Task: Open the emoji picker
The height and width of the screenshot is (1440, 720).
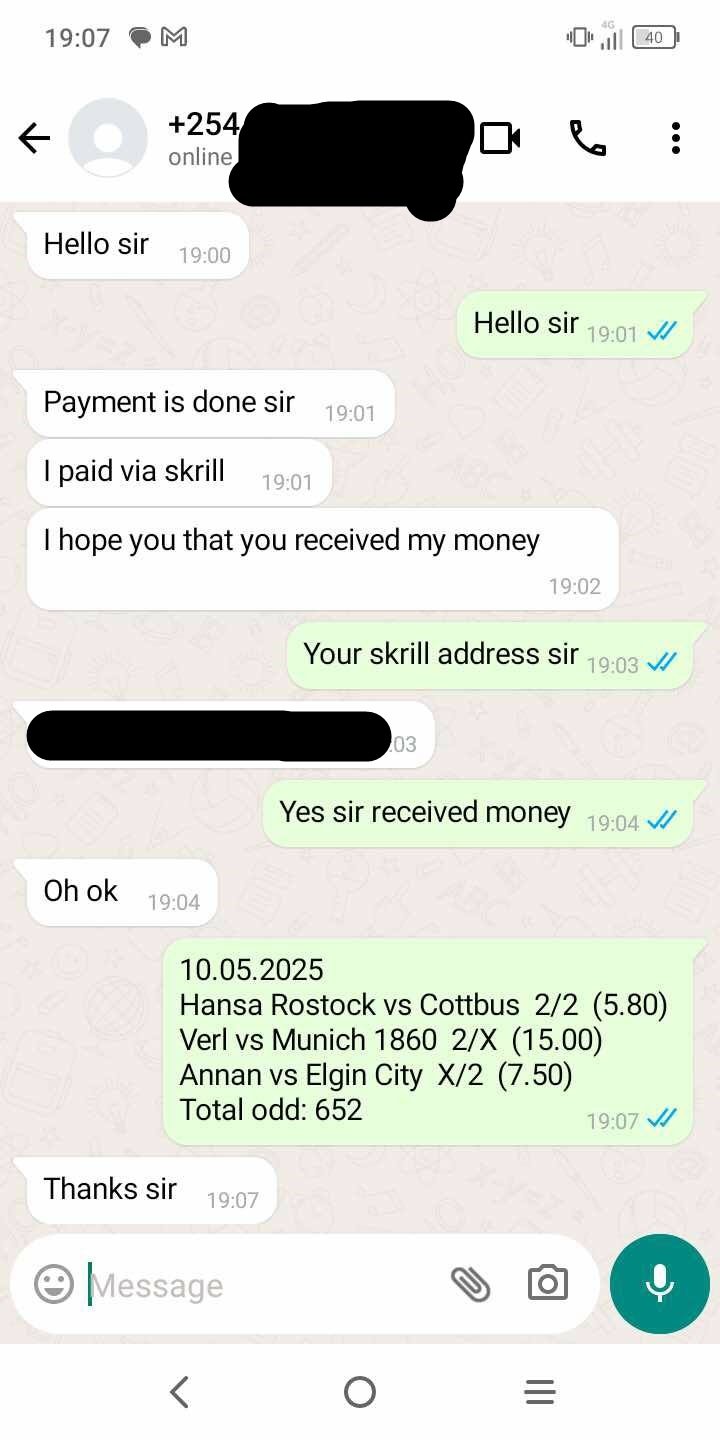Action: click(54, 1284)
